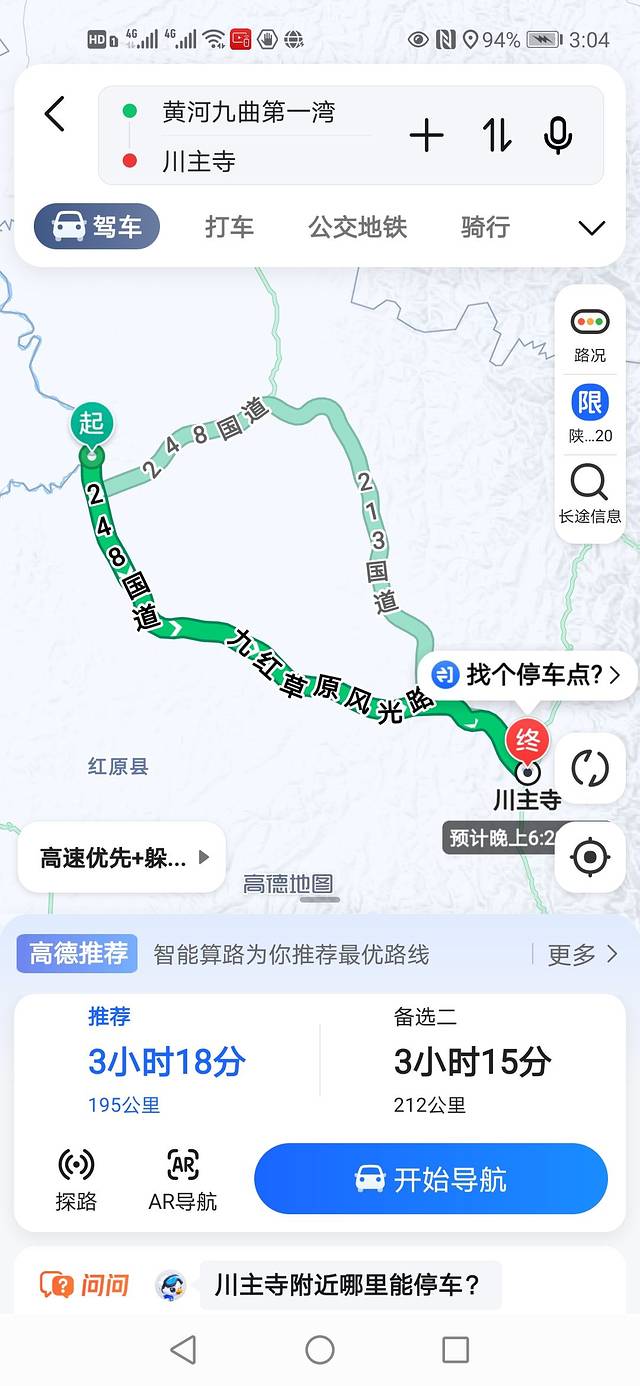Screen dimensions: 640x1386
Task: Open AR导航 mode
Action: point(183,1179)
